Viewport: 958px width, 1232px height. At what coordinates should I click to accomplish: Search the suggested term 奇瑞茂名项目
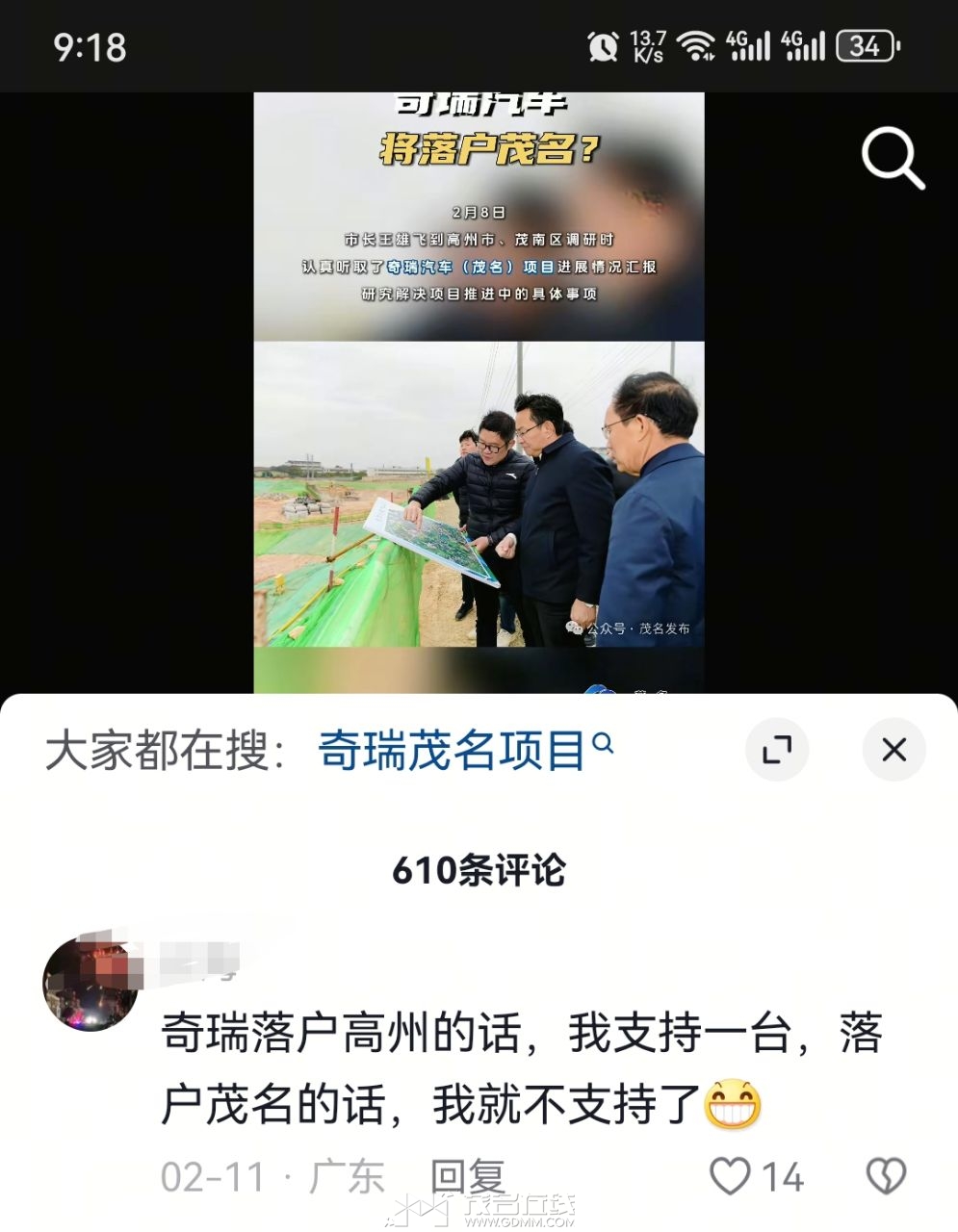(x=464, y=751)
